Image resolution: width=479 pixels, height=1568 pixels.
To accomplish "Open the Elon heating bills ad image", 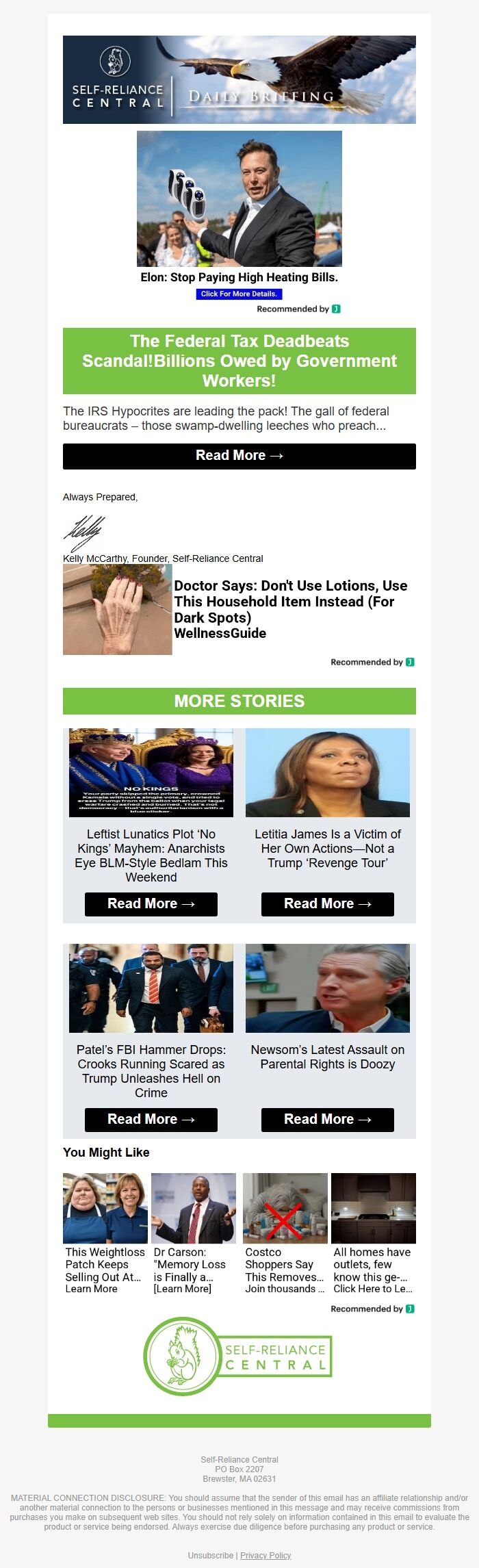I will [x=239, y=198].
